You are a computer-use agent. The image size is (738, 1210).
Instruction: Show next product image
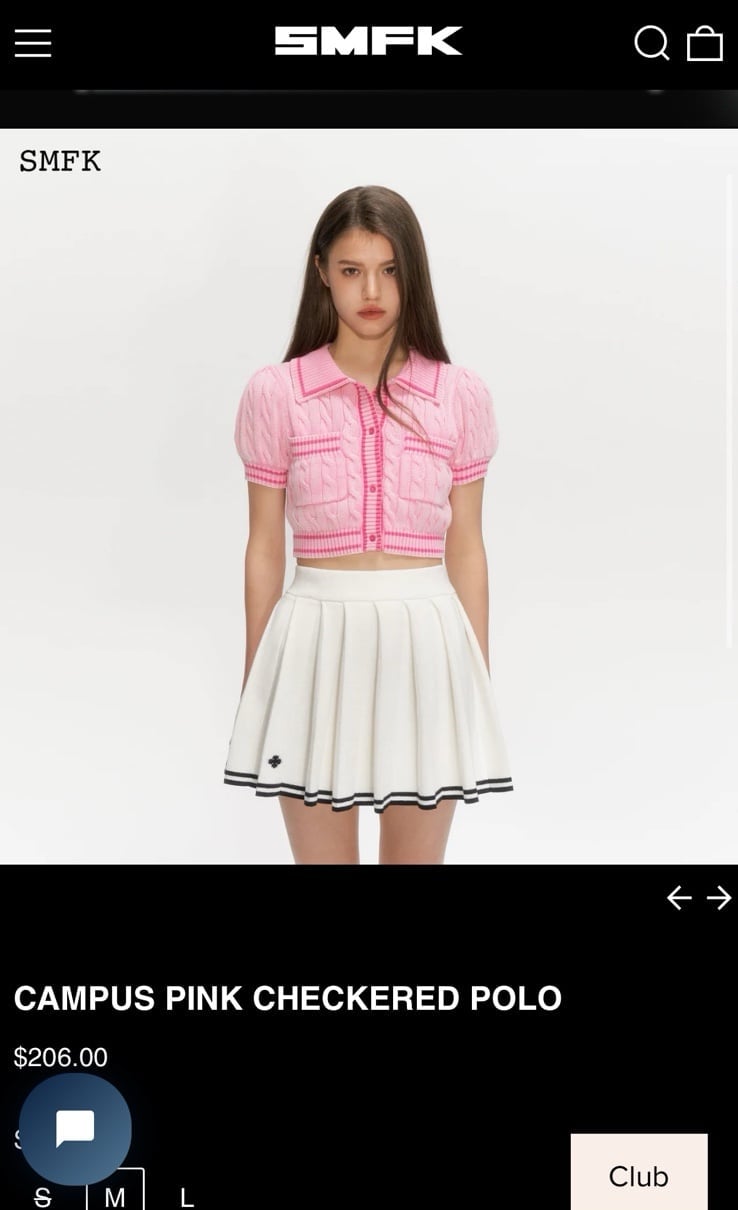pyautogui.click(x=719, y=897)
